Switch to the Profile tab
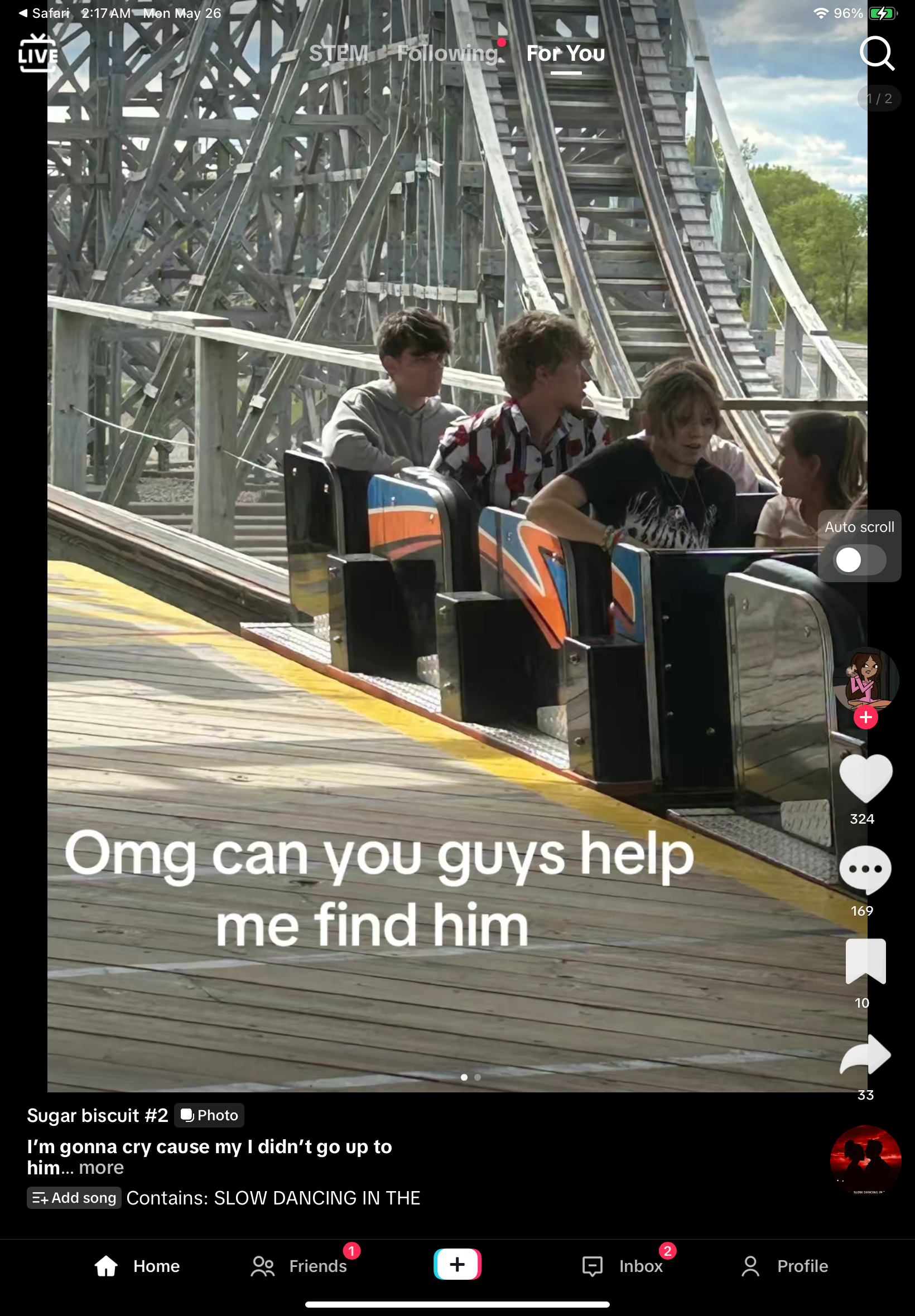Image resolution: width=915 pixels, height=1316 pixels. 784,1266
